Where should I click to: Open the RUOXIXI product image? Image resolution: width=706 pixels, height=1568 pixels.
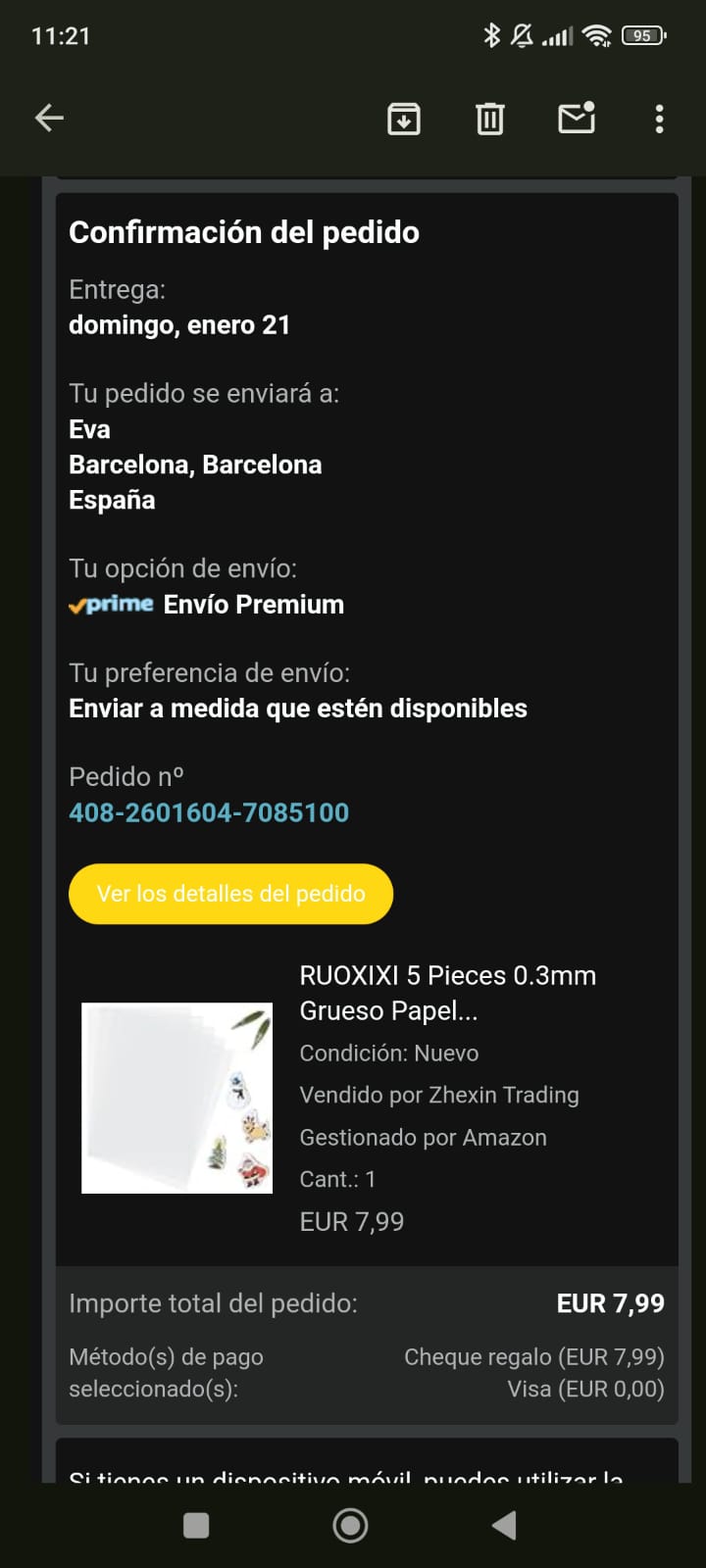pos(176,1098)
